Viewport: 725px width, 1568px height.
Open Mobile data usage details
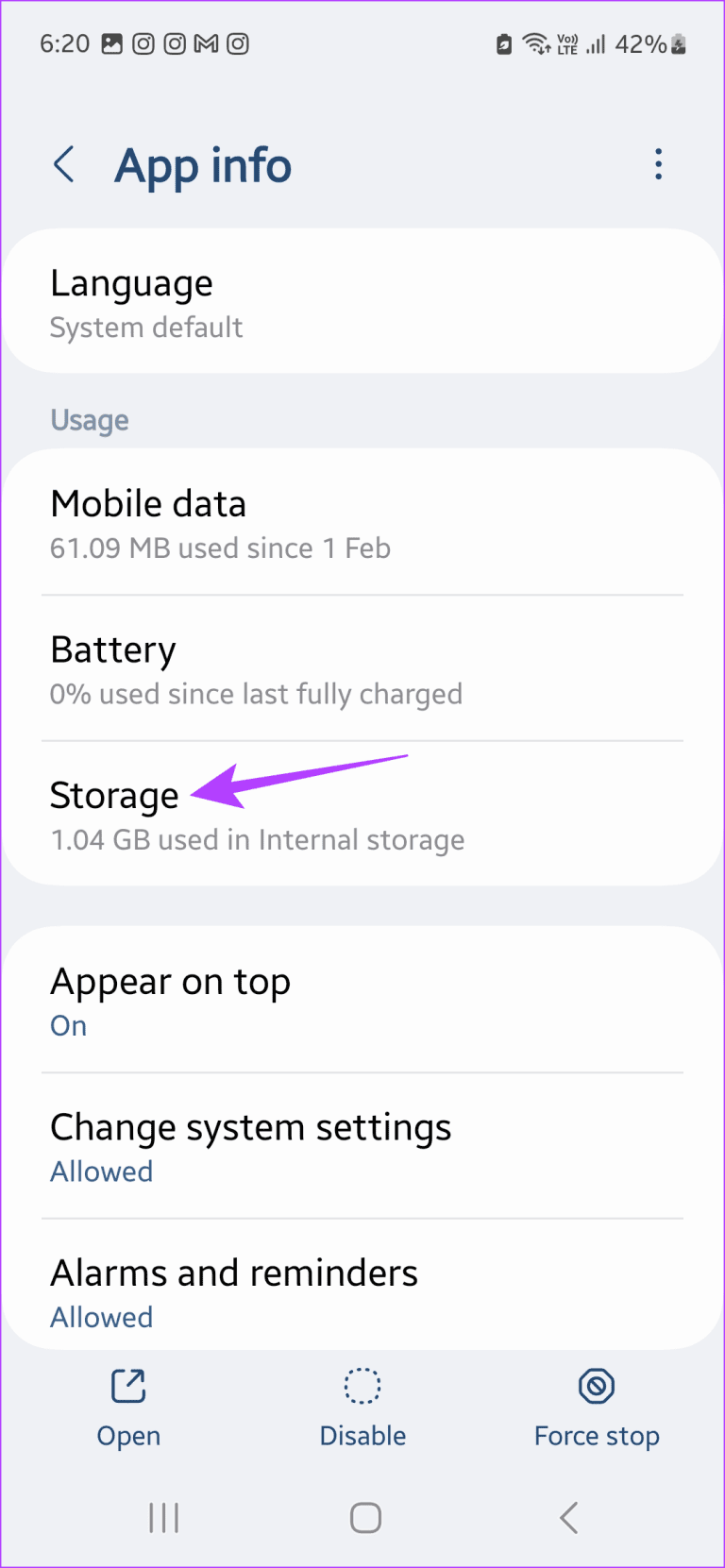(x=362, y=522)
